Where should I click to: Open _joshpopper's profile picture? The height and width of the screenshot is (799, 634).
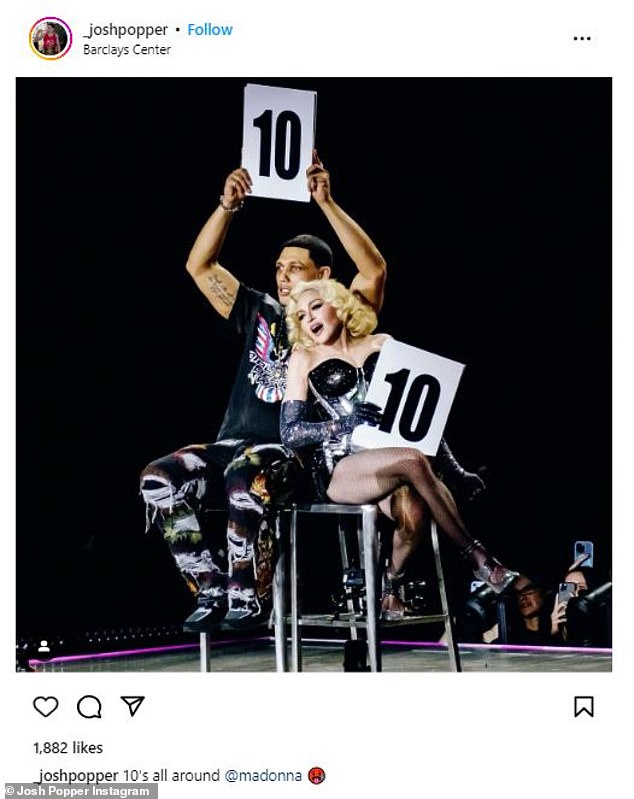tap(50, 39)
